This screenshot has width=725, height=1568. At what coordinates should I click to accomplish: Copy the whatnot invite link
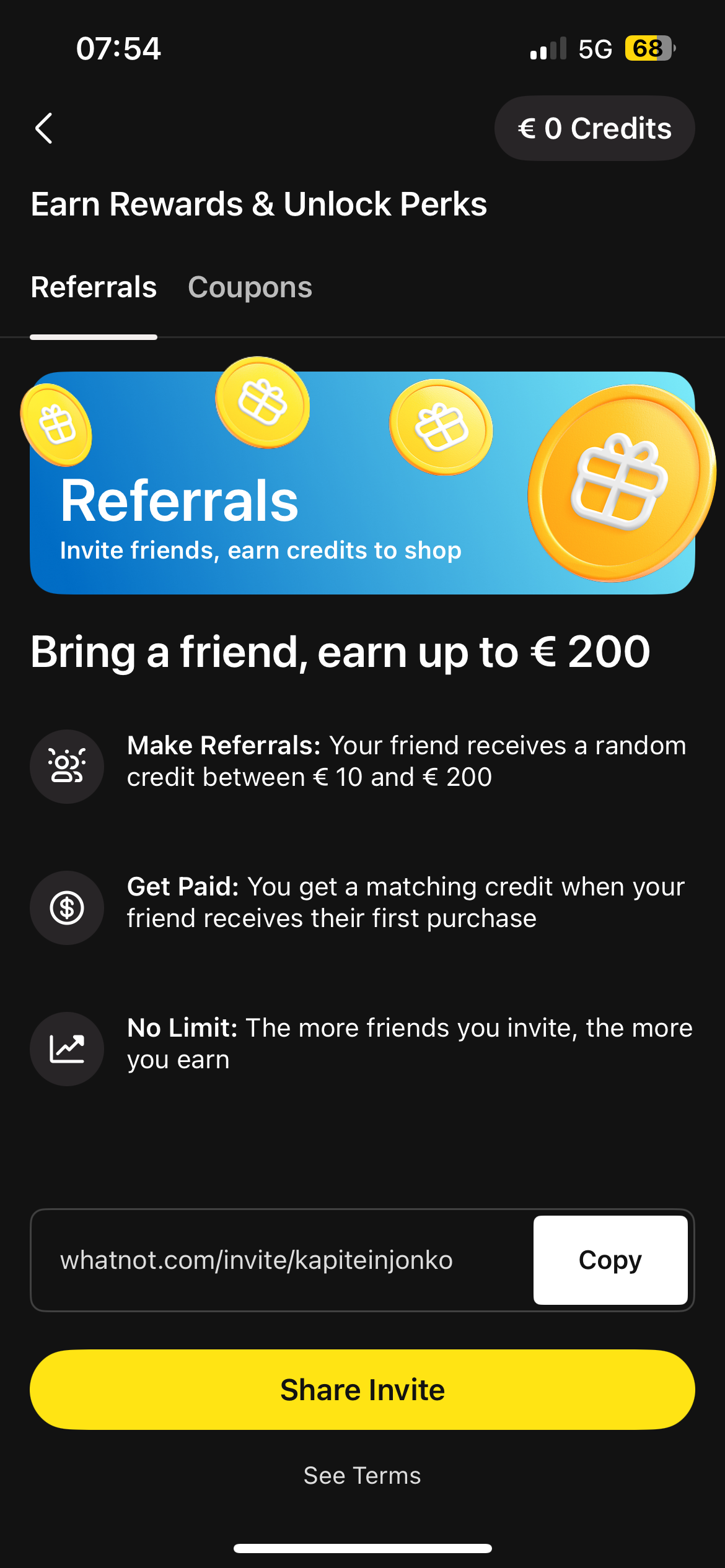point(610,1260)
